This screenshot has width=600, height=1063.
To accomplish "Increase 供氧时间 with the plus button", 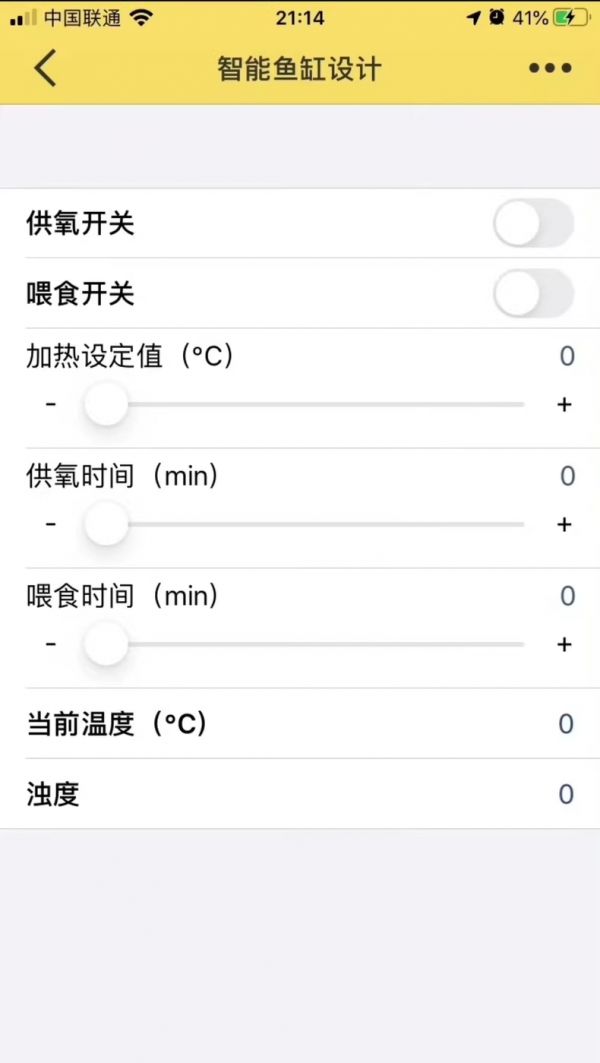I will click(564, 524).
